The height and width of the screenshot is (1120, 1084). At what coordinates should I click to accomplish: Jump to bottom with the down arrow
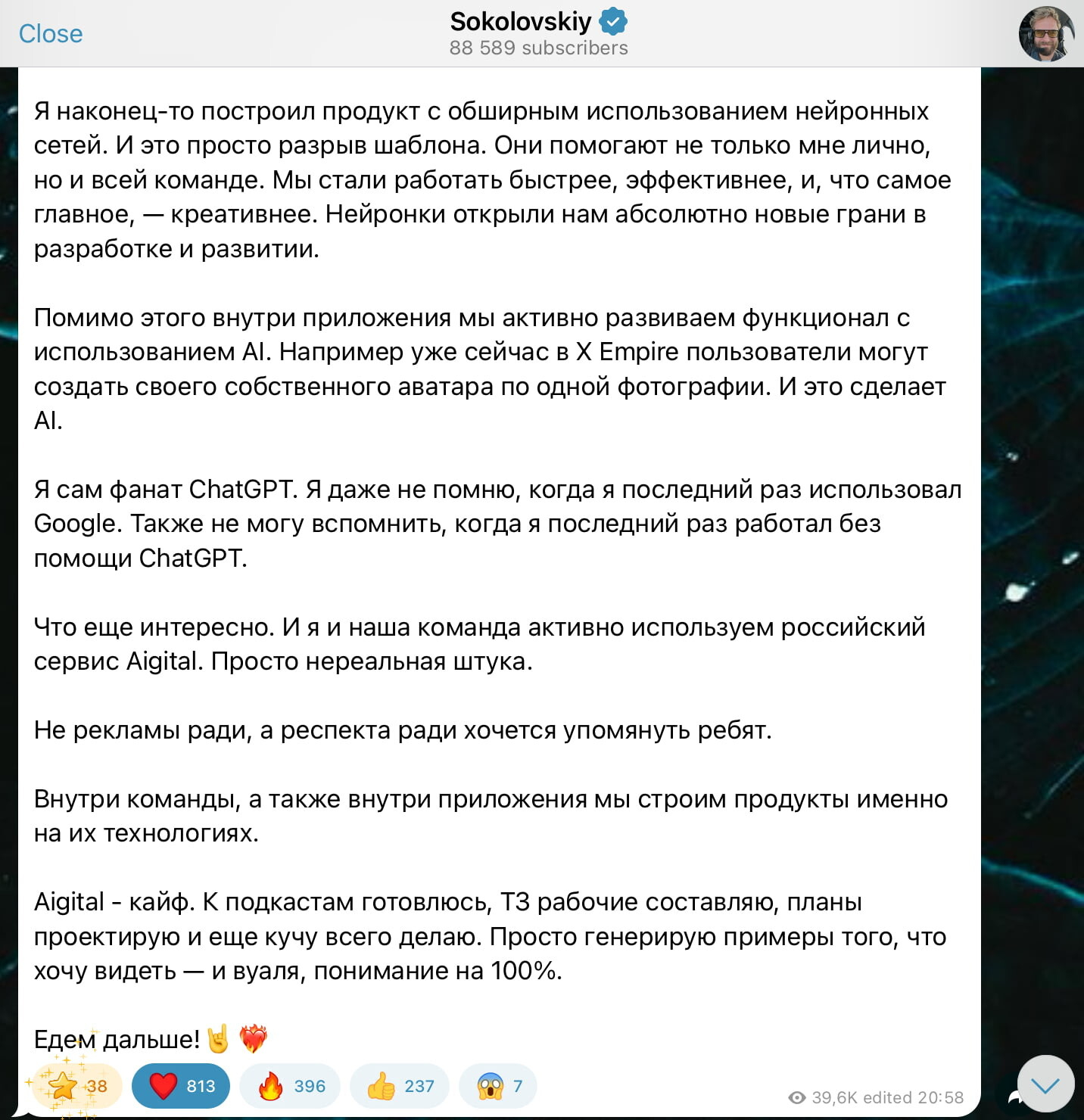tap(1045, 1085)
